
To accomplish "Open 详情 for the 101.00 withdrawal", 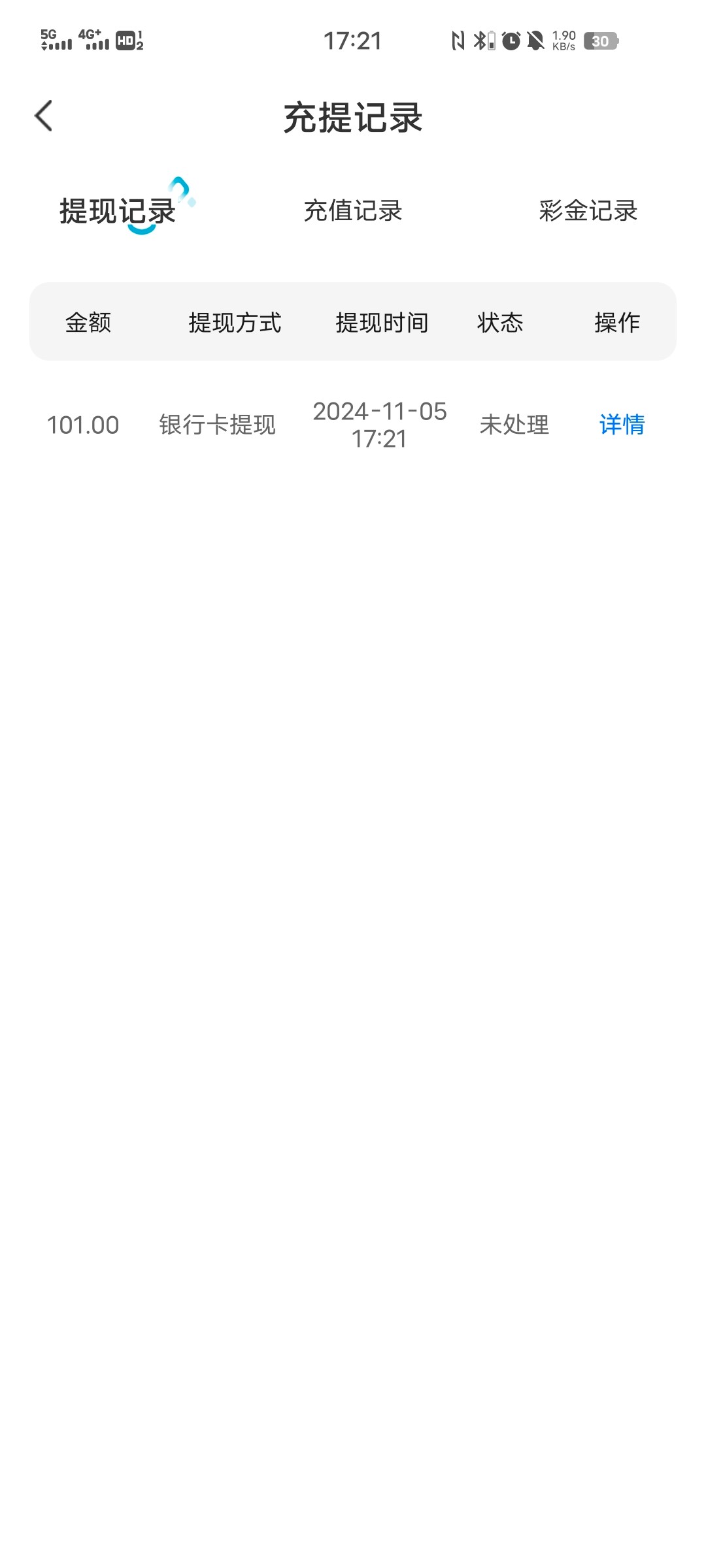I will [x=622, y=425].
